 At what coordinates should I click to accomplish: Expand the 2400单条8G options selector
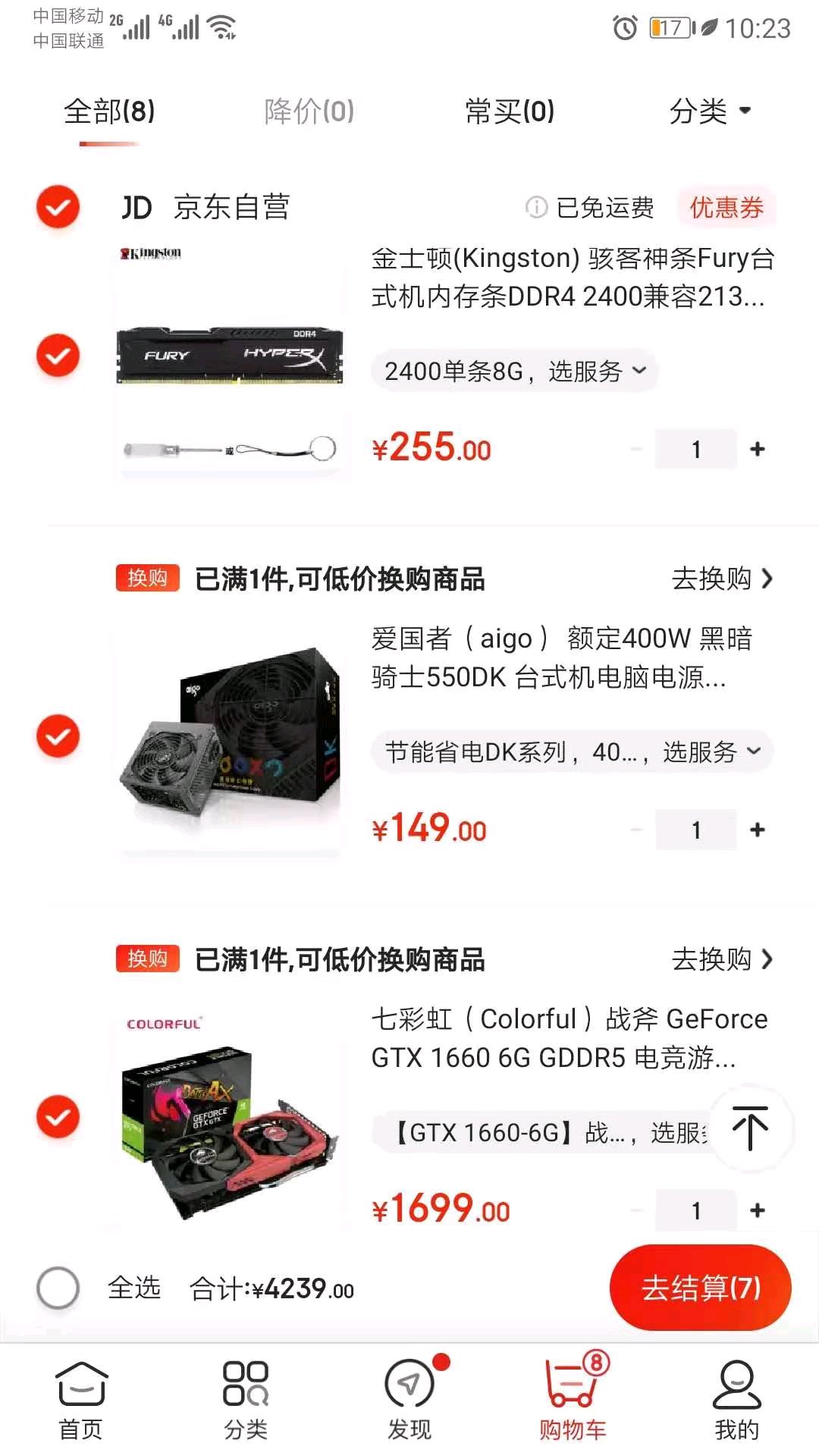(x=515, y=372)
